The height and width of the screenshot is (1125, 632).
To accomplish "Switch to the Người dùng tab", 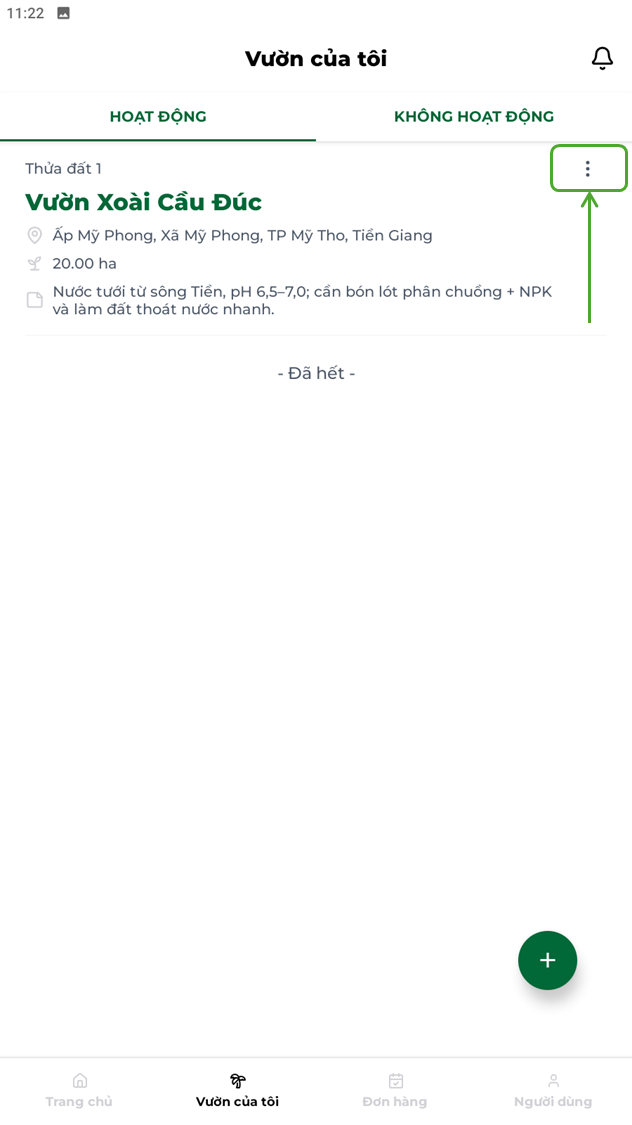I will click(x=553, y=1090).
